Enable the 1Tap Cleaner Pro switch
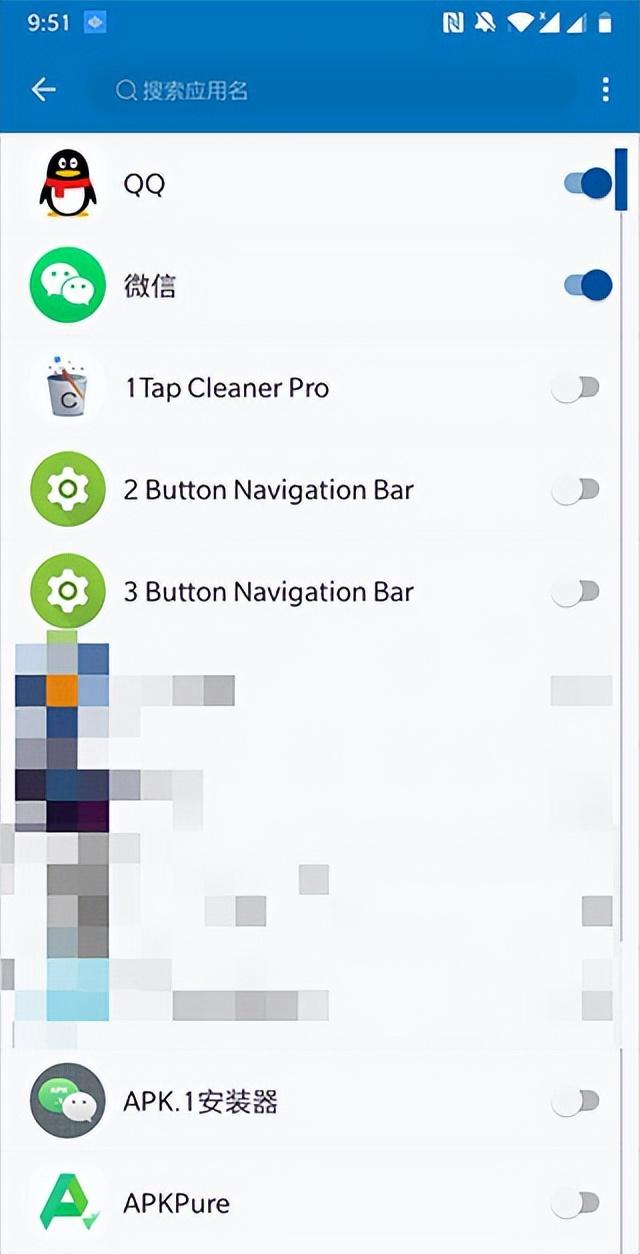Image resolution: width=640 pixels, height=1254 pixels. coord(576,388)
